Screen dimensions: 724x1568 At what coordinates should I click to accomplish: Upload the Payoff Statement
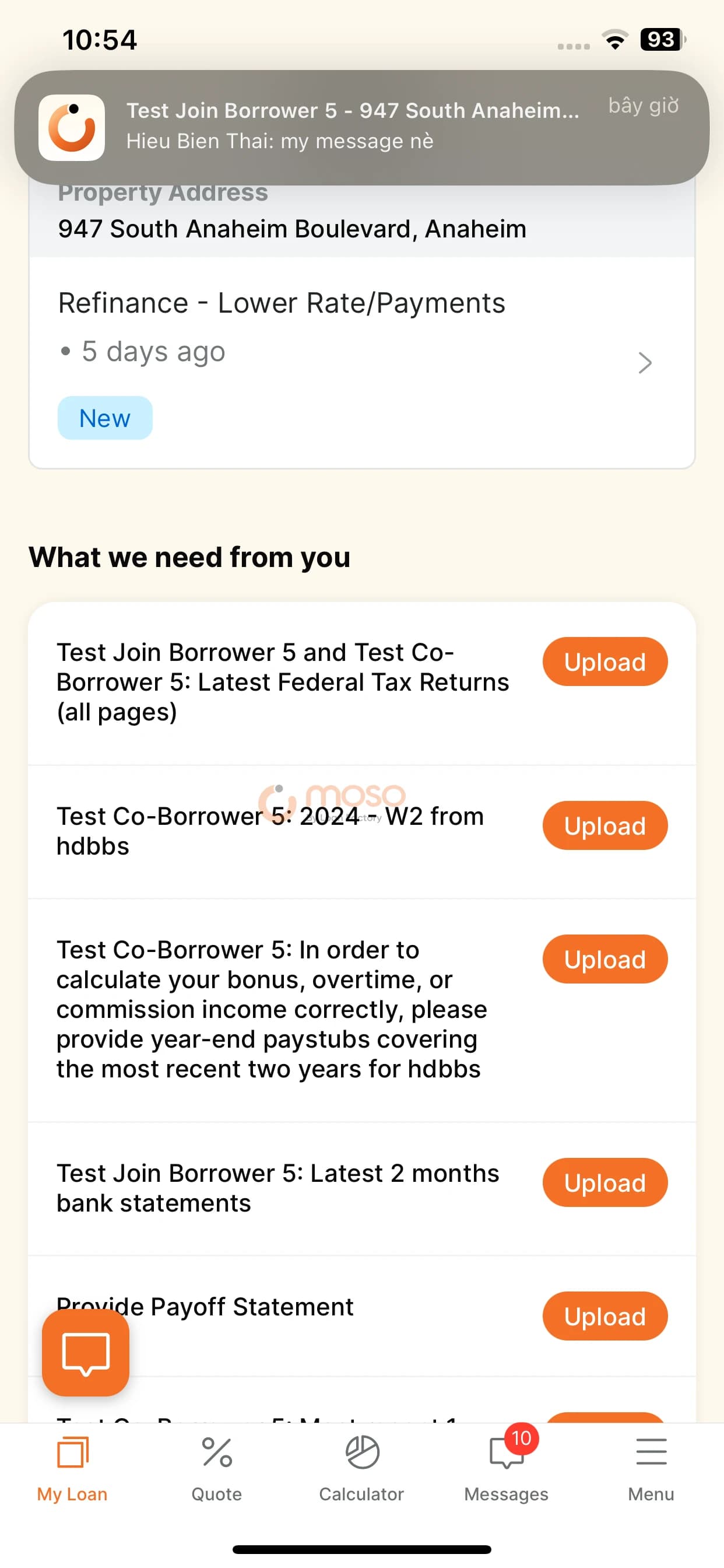pos(604,1316)
